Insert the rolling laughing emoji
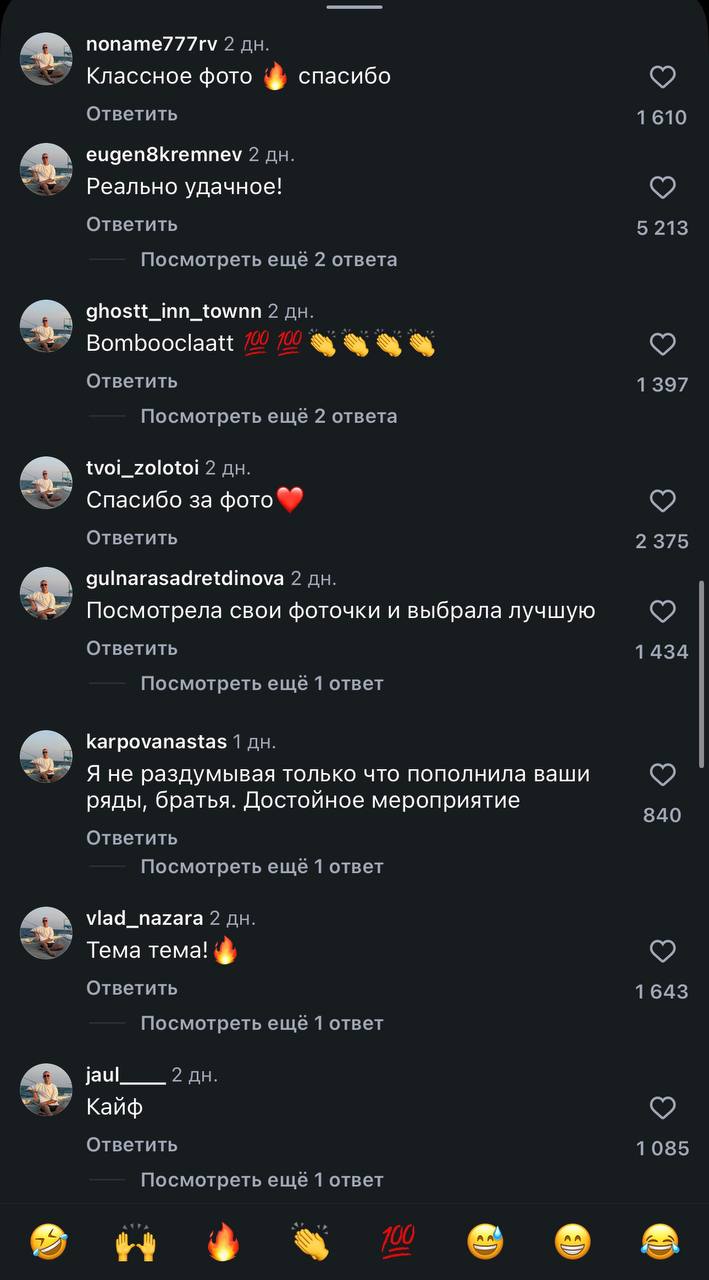 point(48,1242)
